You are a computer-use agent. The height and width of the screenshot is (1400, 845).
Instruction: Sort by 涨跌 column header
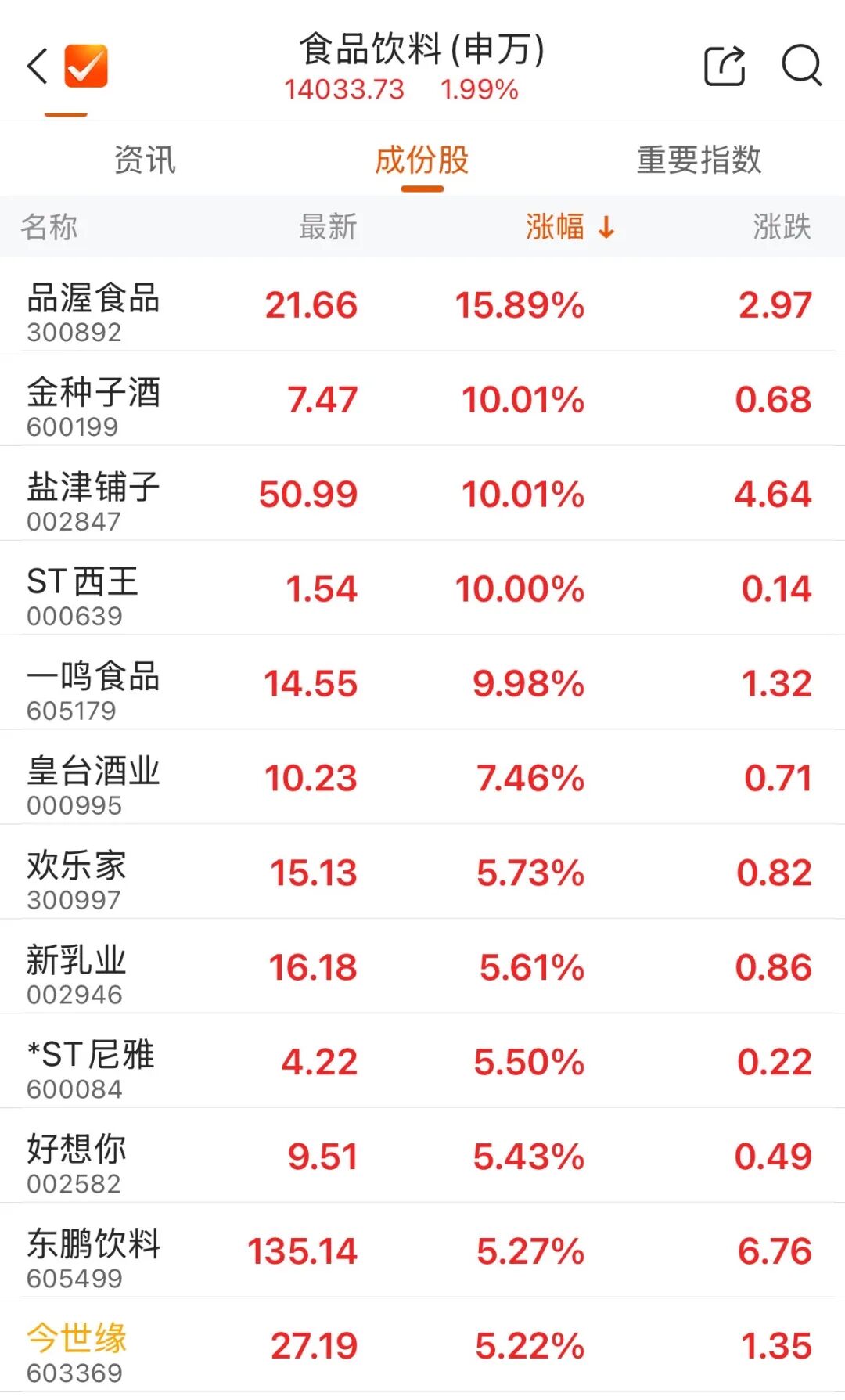[782, 228]
